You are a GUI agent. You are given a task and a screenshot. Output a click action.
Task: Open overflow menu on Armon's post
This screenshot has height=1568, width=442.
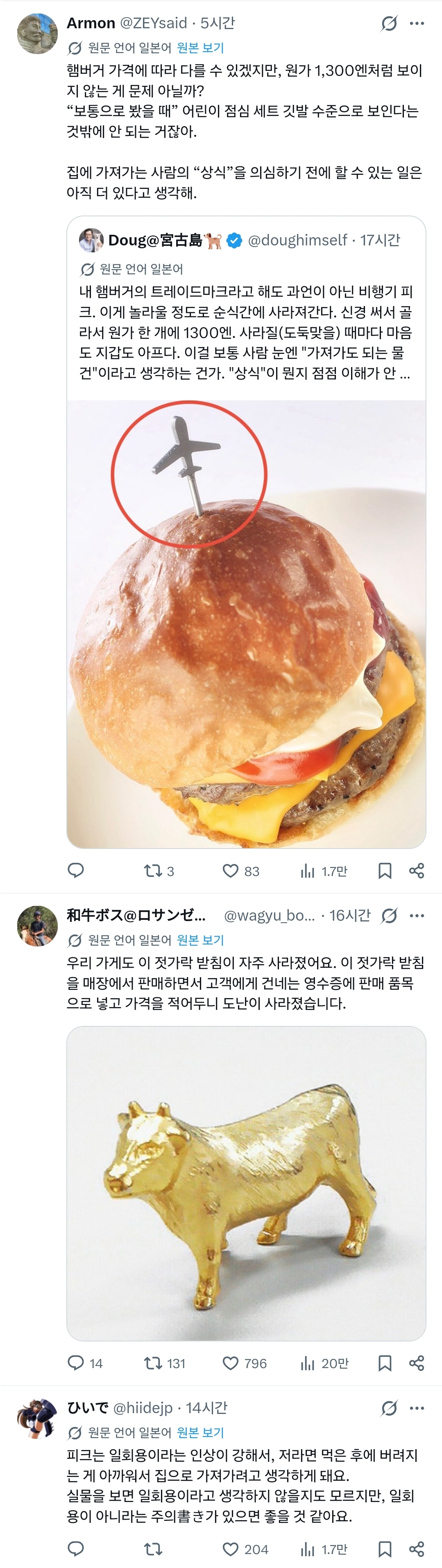(417, 23)
